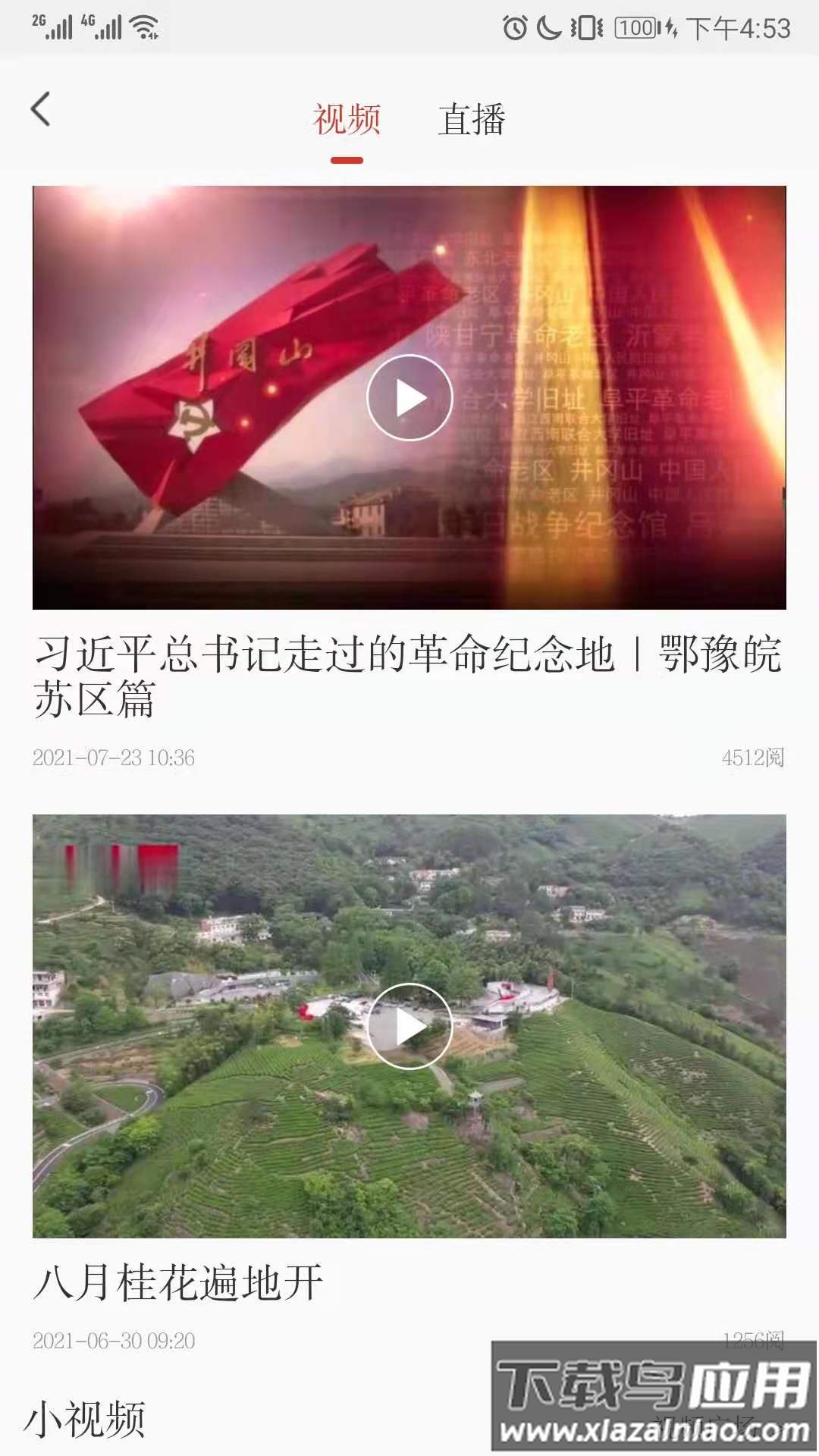The height and width of the screenshot is (1456, 819).
Task: Switch to the 直播 tab
Action: point(471,120)
